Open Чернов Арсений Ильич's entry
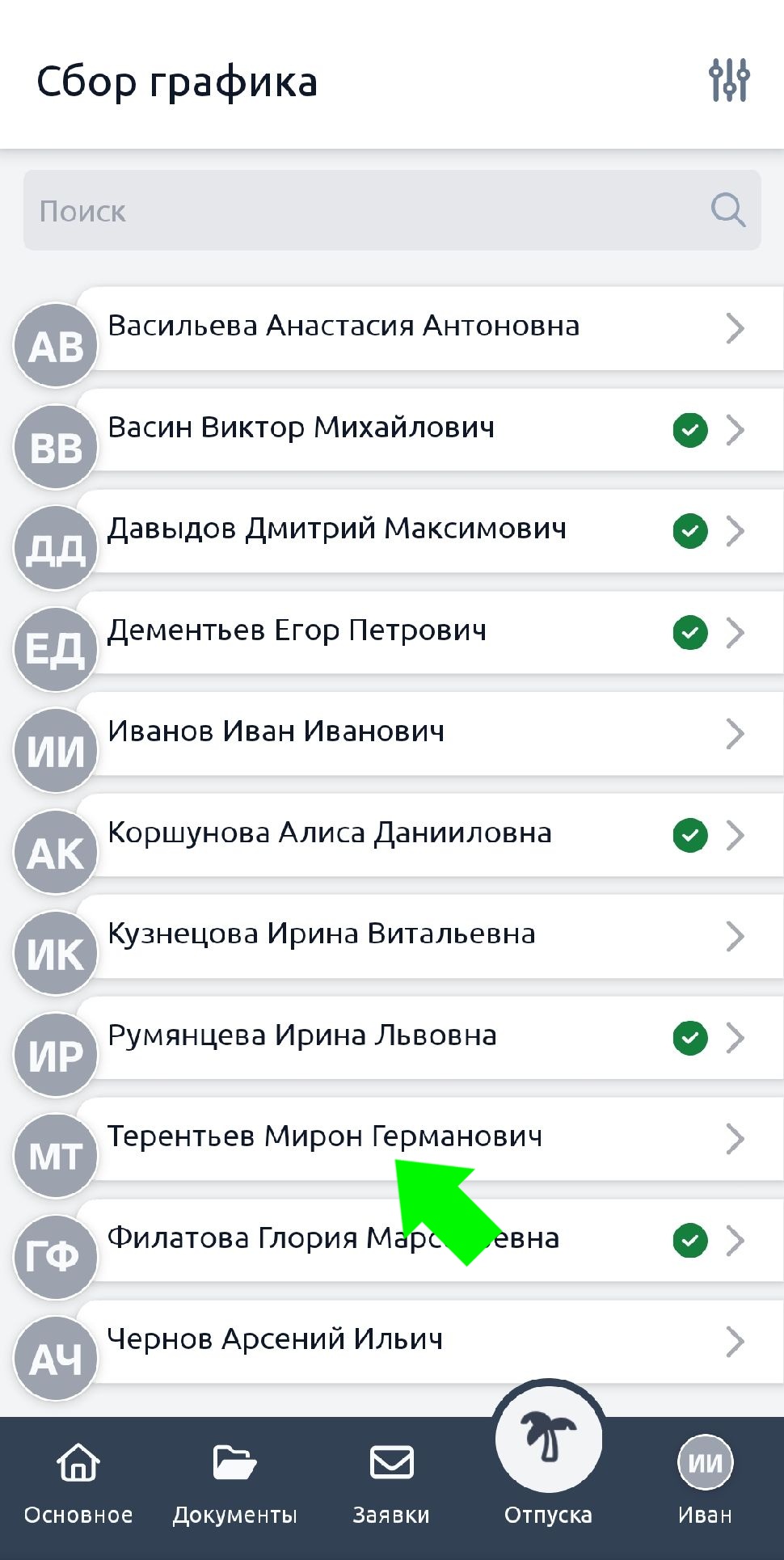Screen dimensions: 784x1560 pyautogui.click(x=404, y=1341)
